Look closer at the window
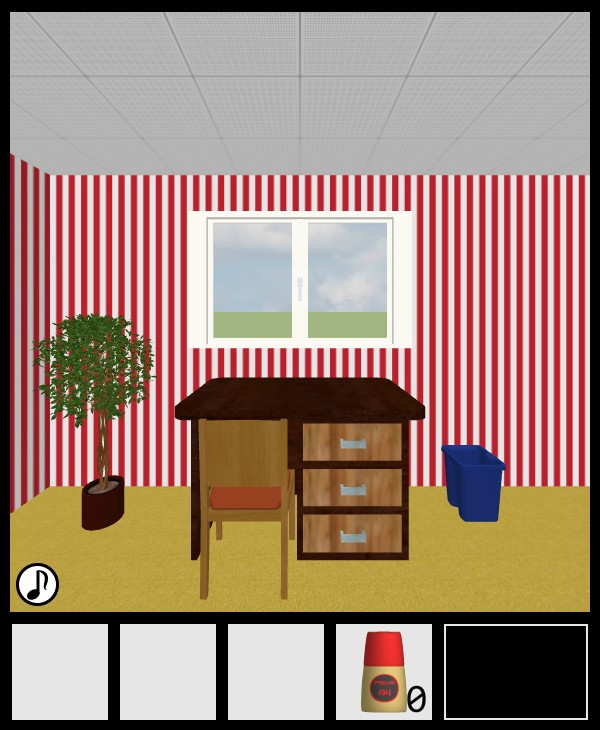This screenshot has height=730, width=600. [x=299, y=280]
